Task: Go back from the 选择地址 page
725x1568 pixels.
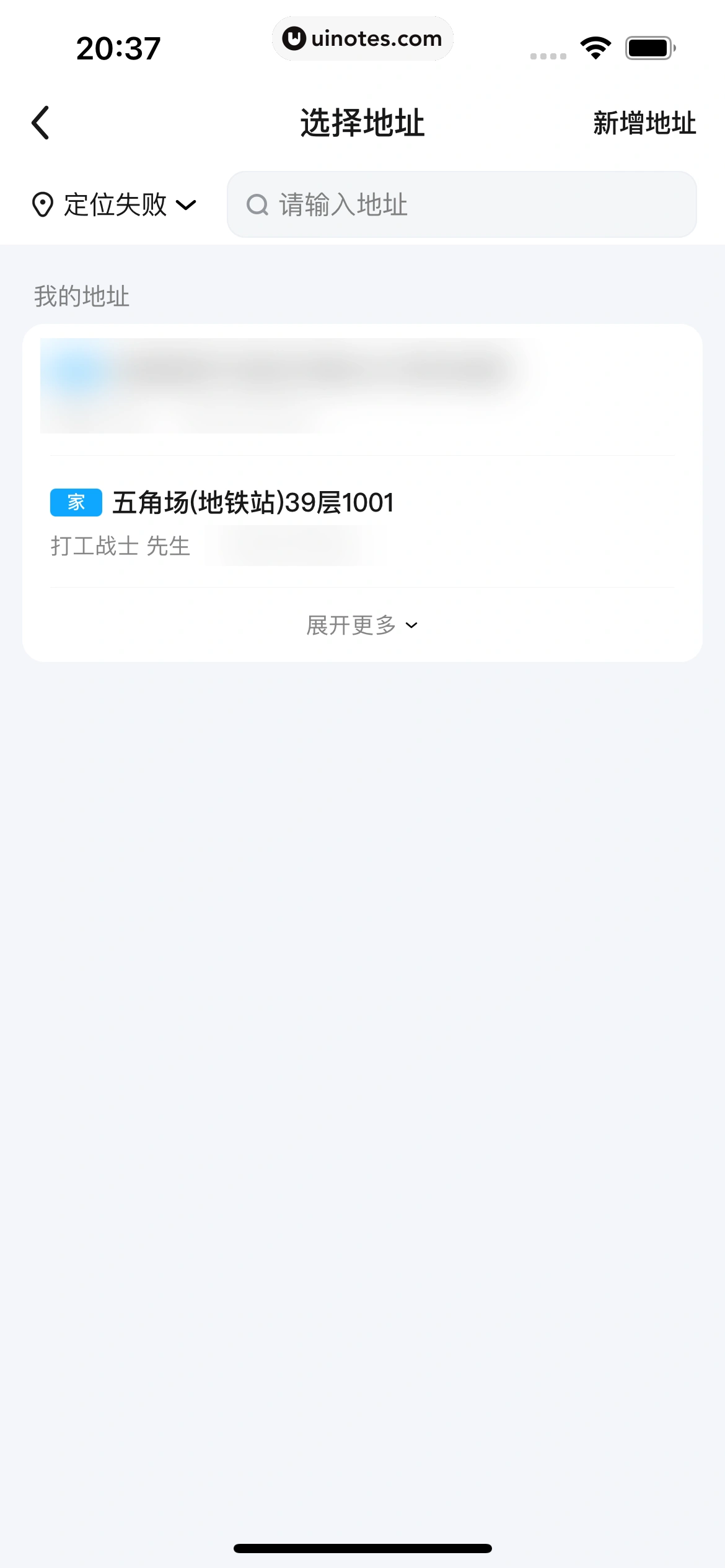Action: tap(41, 123)
